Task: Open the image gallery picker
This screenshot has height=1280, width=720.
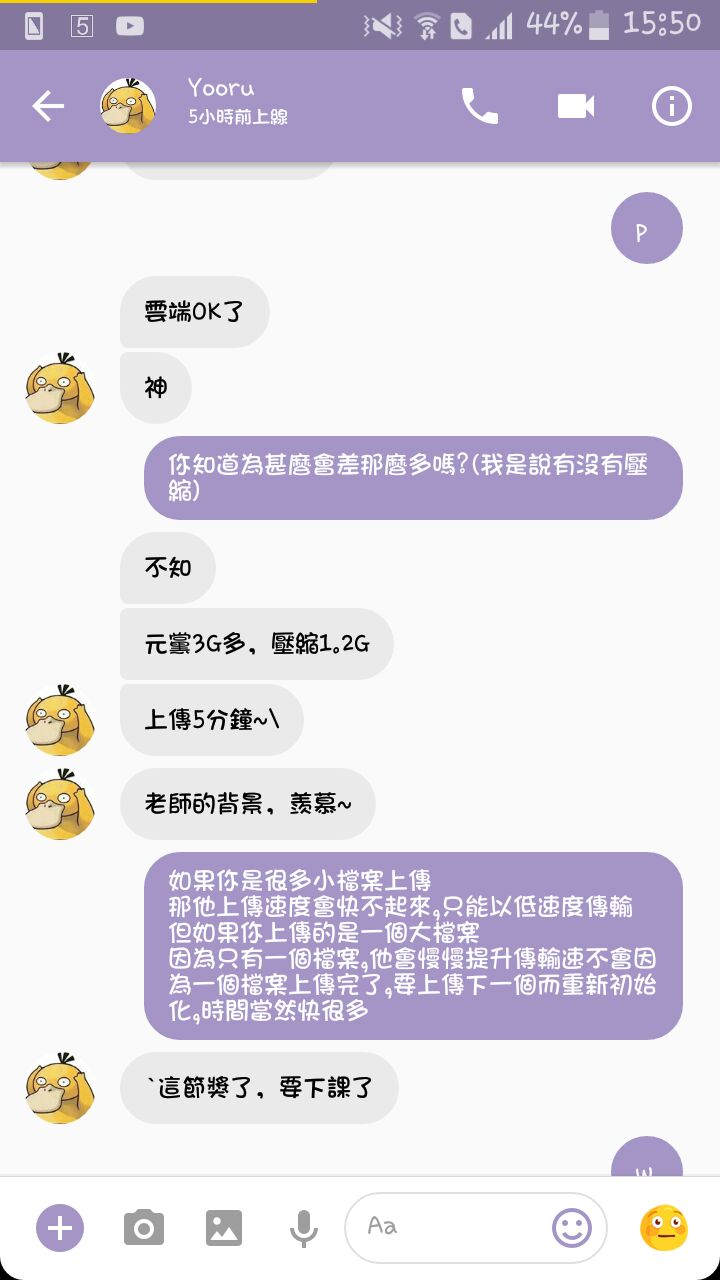Action: 224,1227
